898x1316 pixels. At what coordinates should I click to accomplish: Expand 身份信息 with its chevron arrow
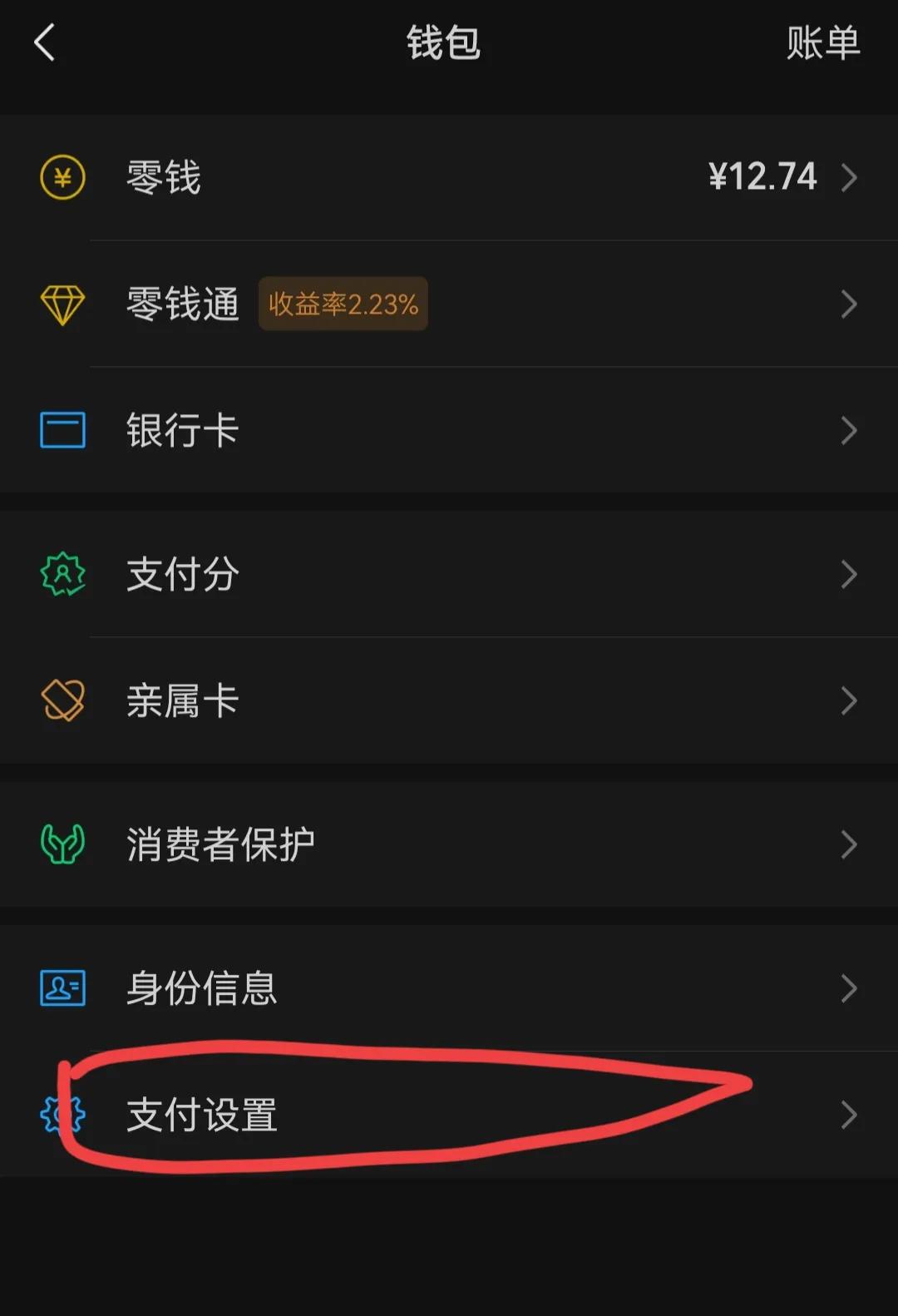[x=850, y=988]
